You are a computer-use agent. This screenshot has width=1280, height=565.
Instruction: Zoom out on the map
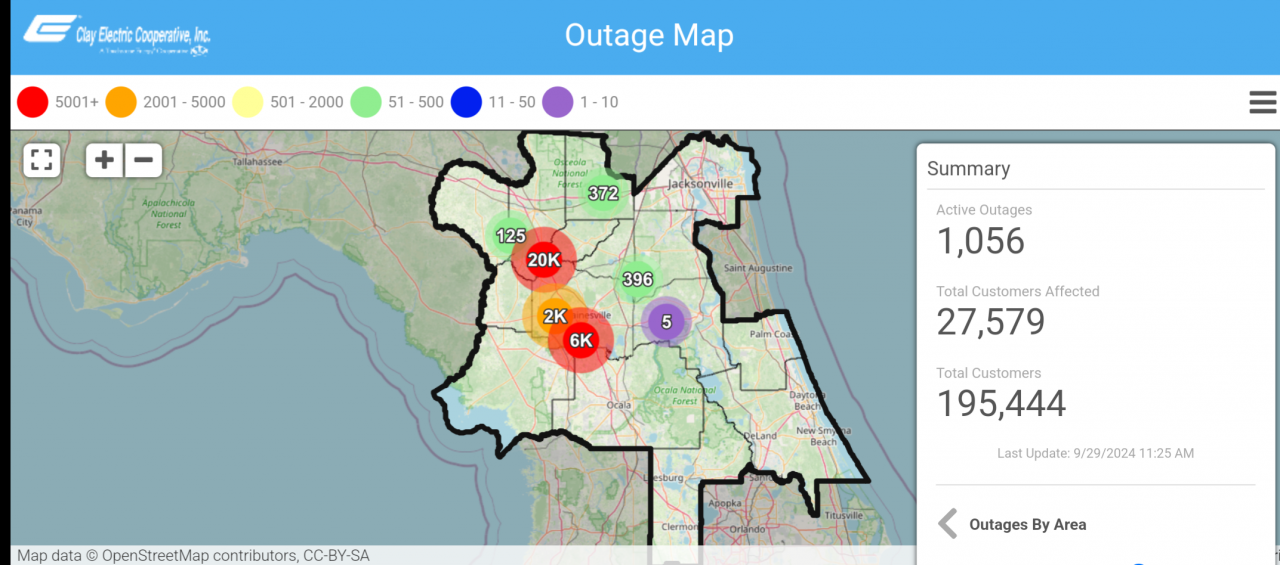coord(143,160)
